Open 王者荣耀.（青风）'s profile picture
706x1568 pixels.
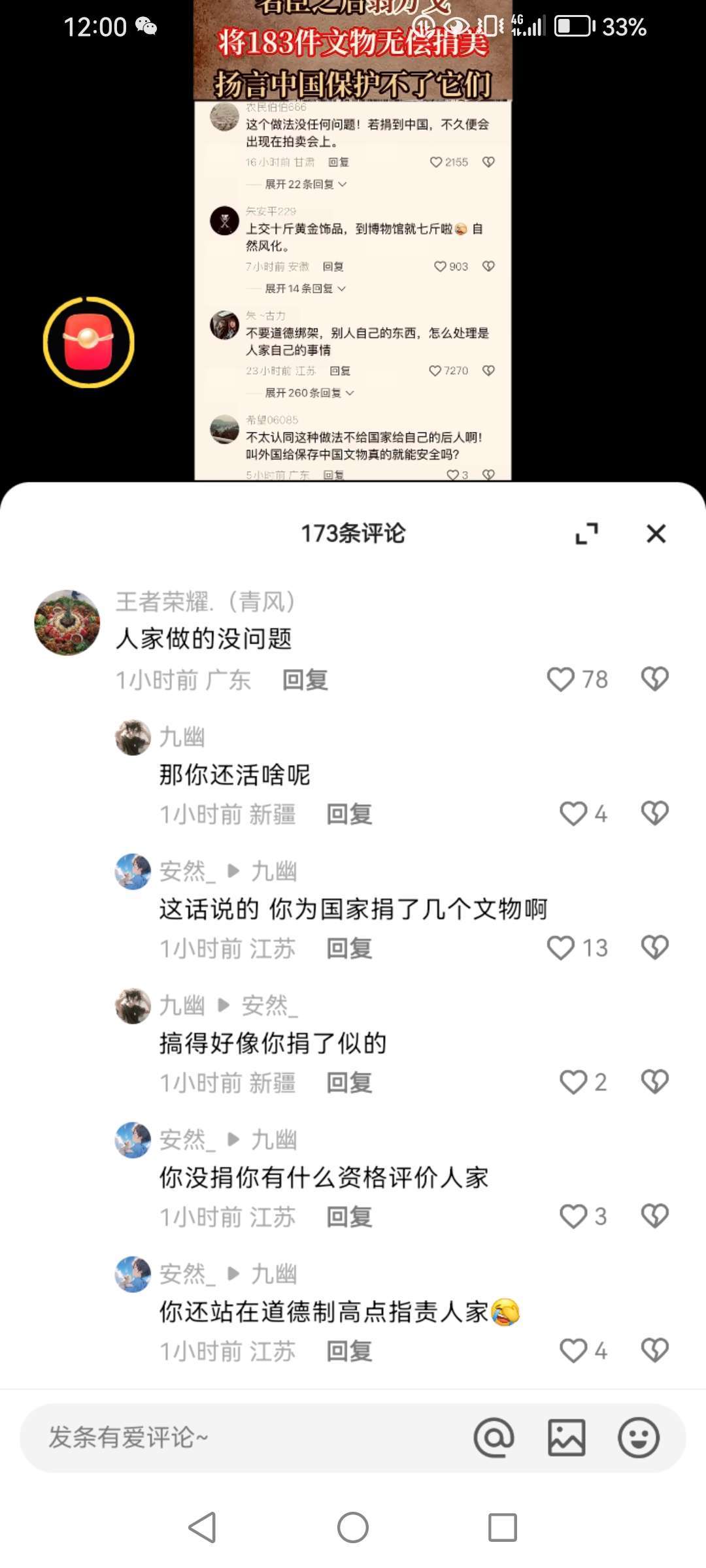[x=67, y=623]
